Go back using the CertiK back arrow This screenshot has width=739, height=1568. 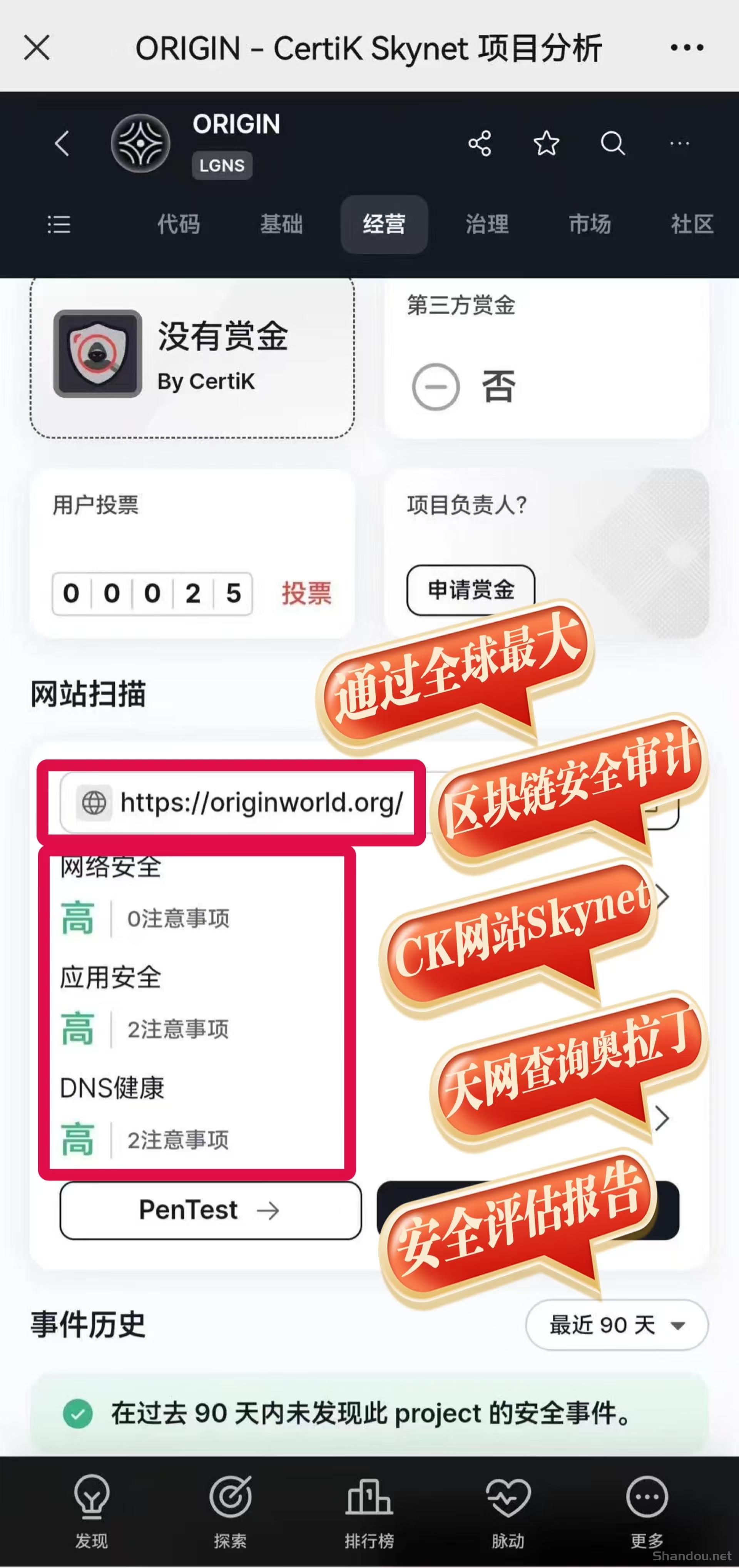pos(62,144)
